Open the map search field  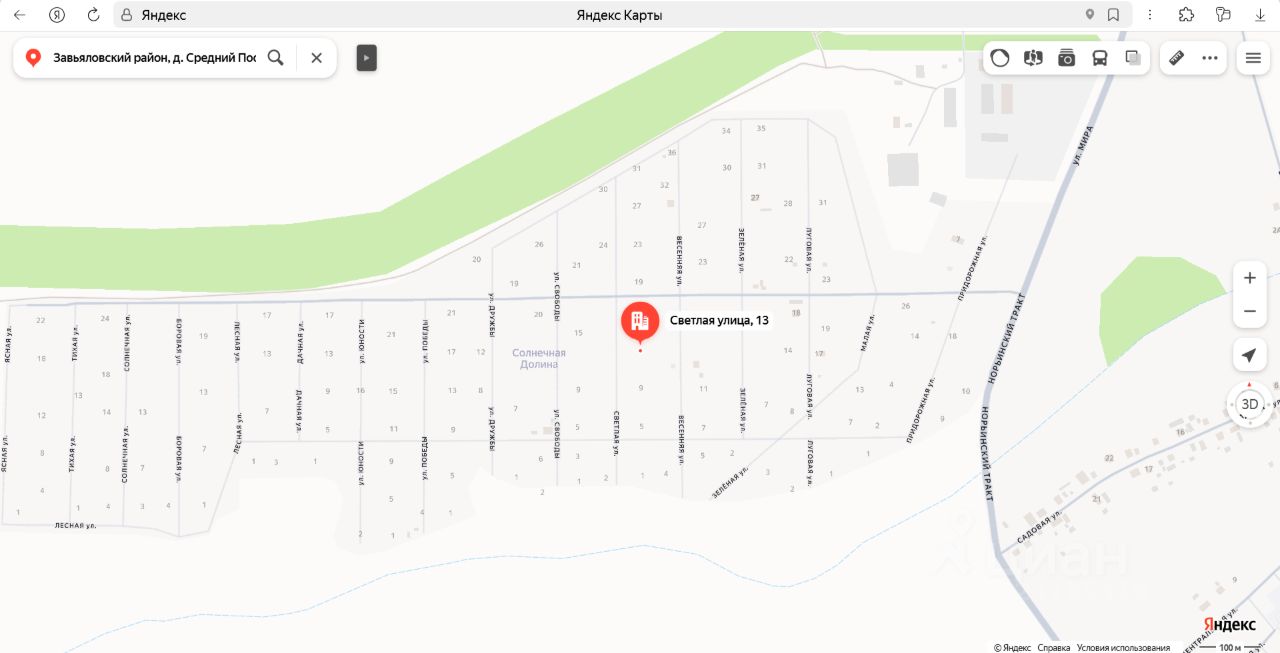click(x=155, y=58)
